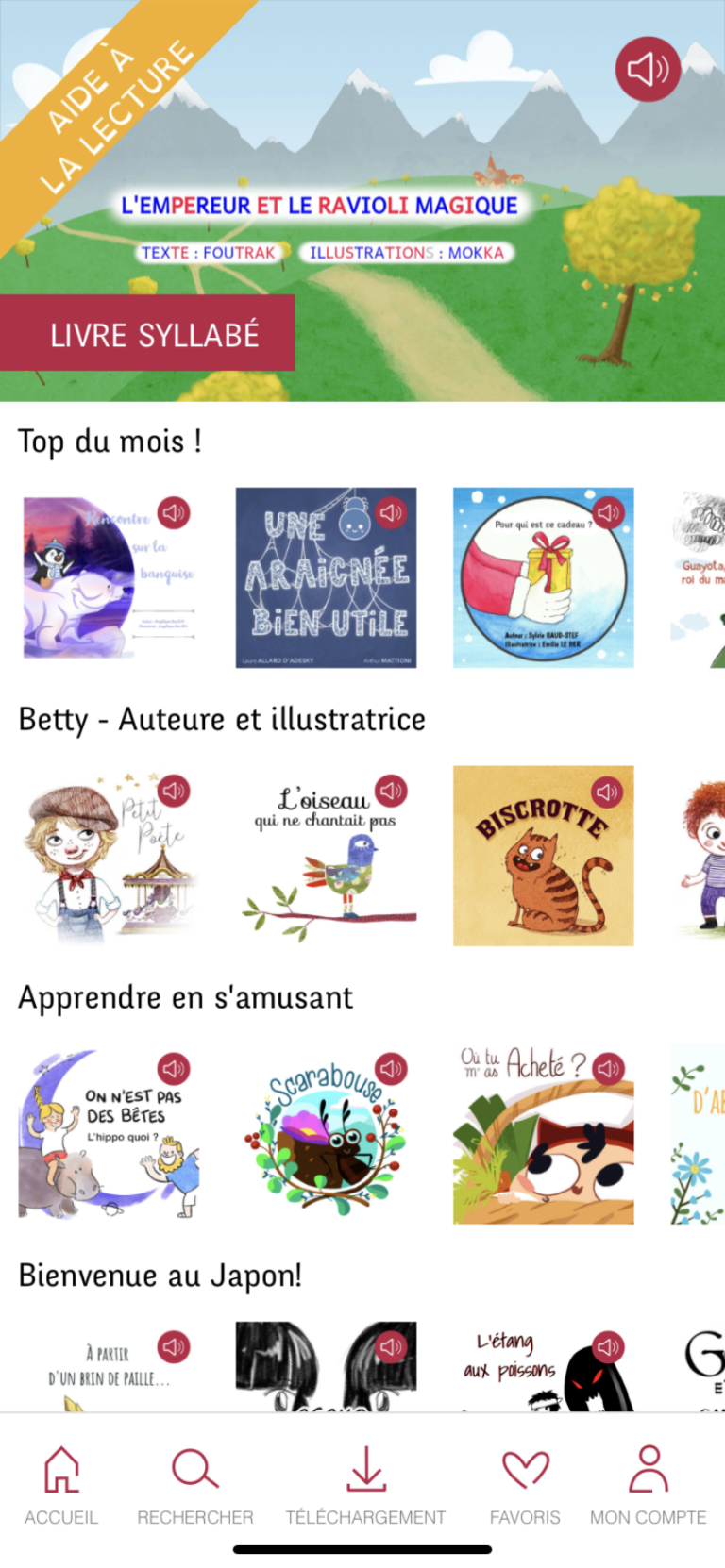This screenshot has width=725, height=1568.
Task: Open the Biscrotte cat book
Action: [x=543, y=856]
